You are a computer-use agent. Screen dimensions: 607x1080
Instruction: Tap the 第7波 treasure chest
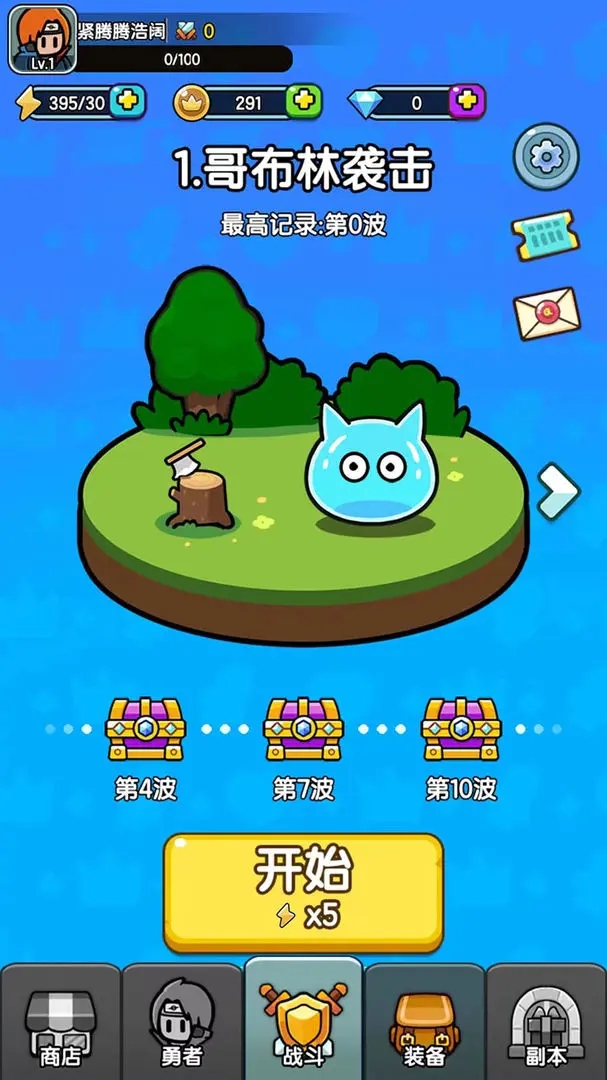(303, 730)
